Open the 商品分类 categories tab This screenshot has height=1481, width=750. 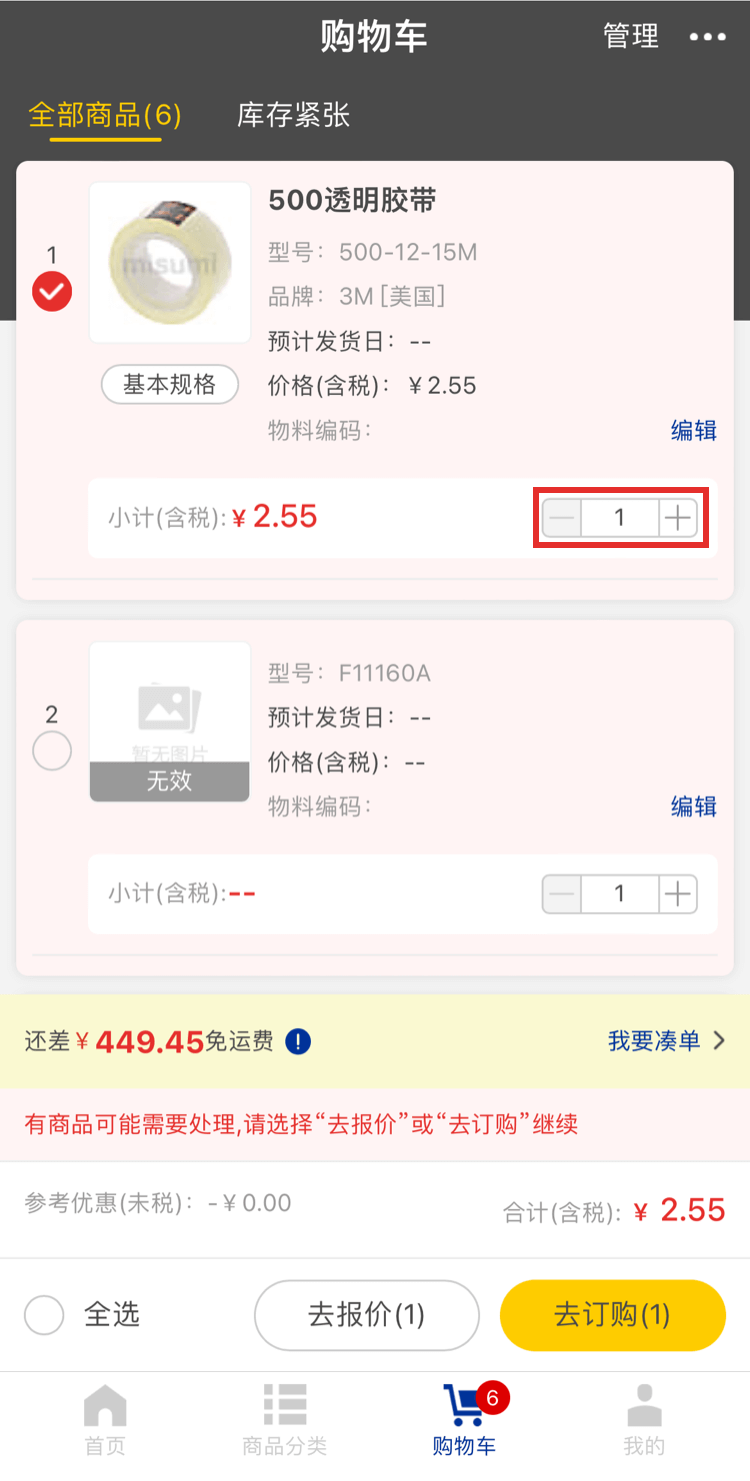click(x=284, y=1419)
